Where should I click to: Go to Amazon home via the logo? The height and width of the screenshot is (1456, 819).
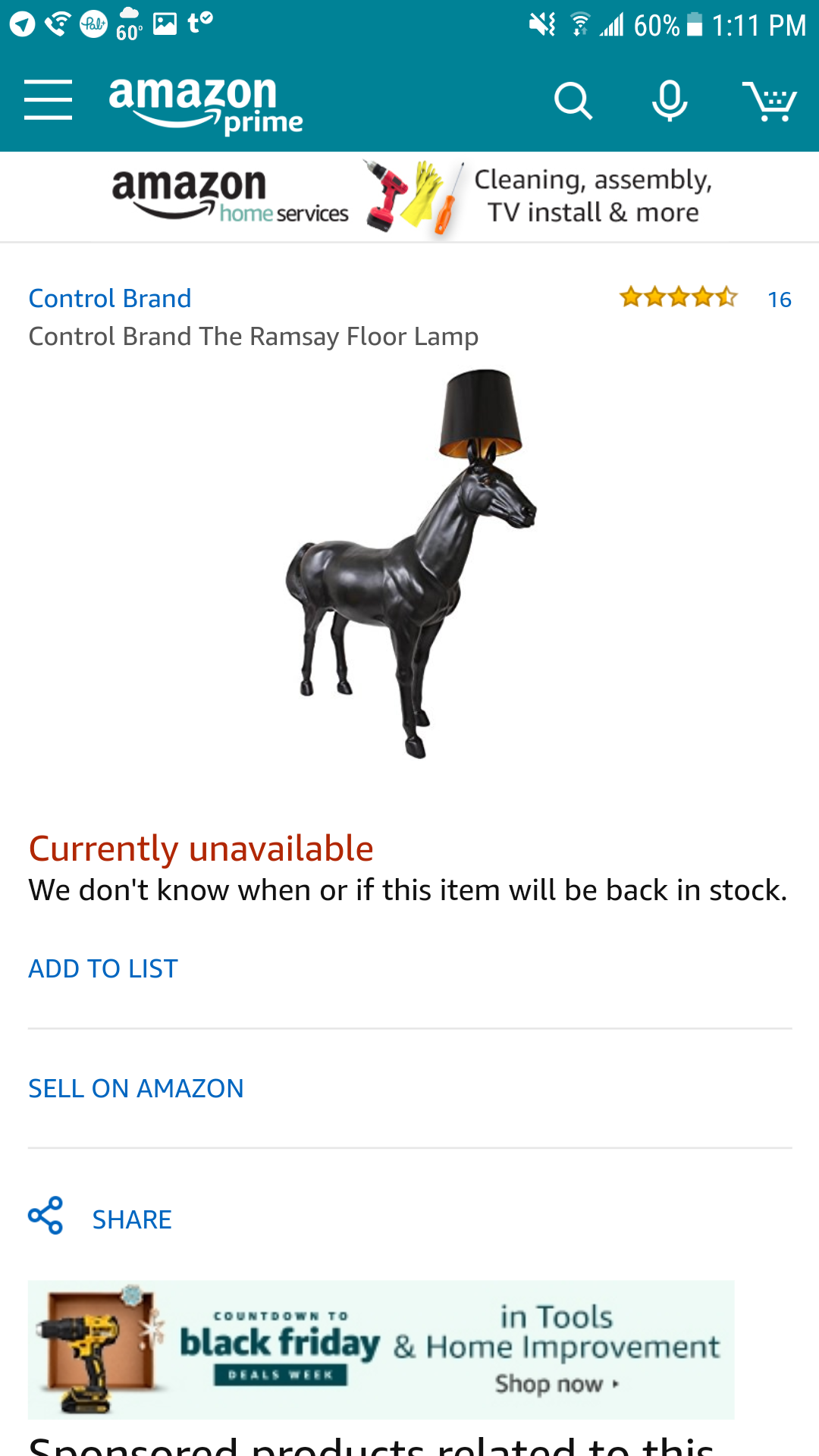205,104
